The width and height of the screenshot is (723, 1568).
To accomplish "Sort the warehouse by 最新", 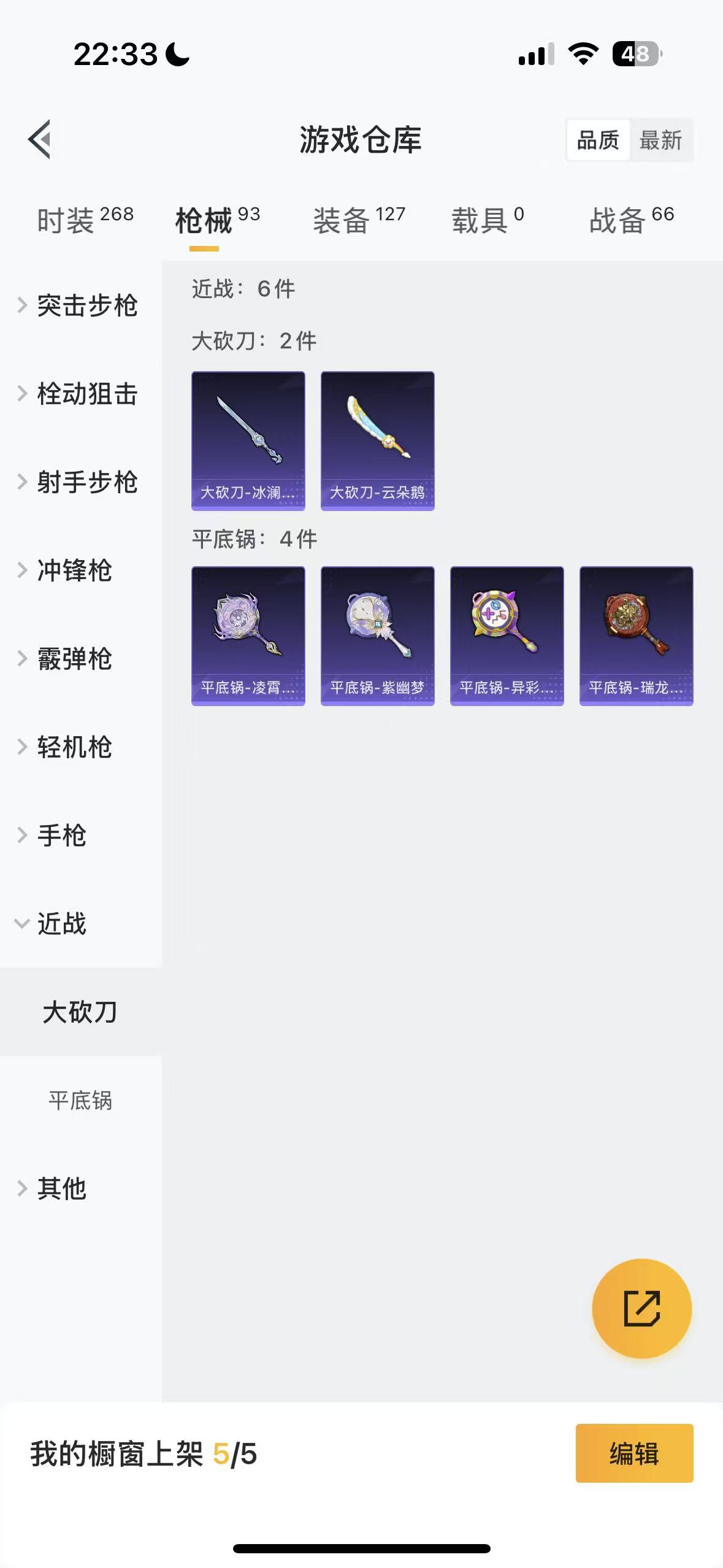I will coord(660,140).
